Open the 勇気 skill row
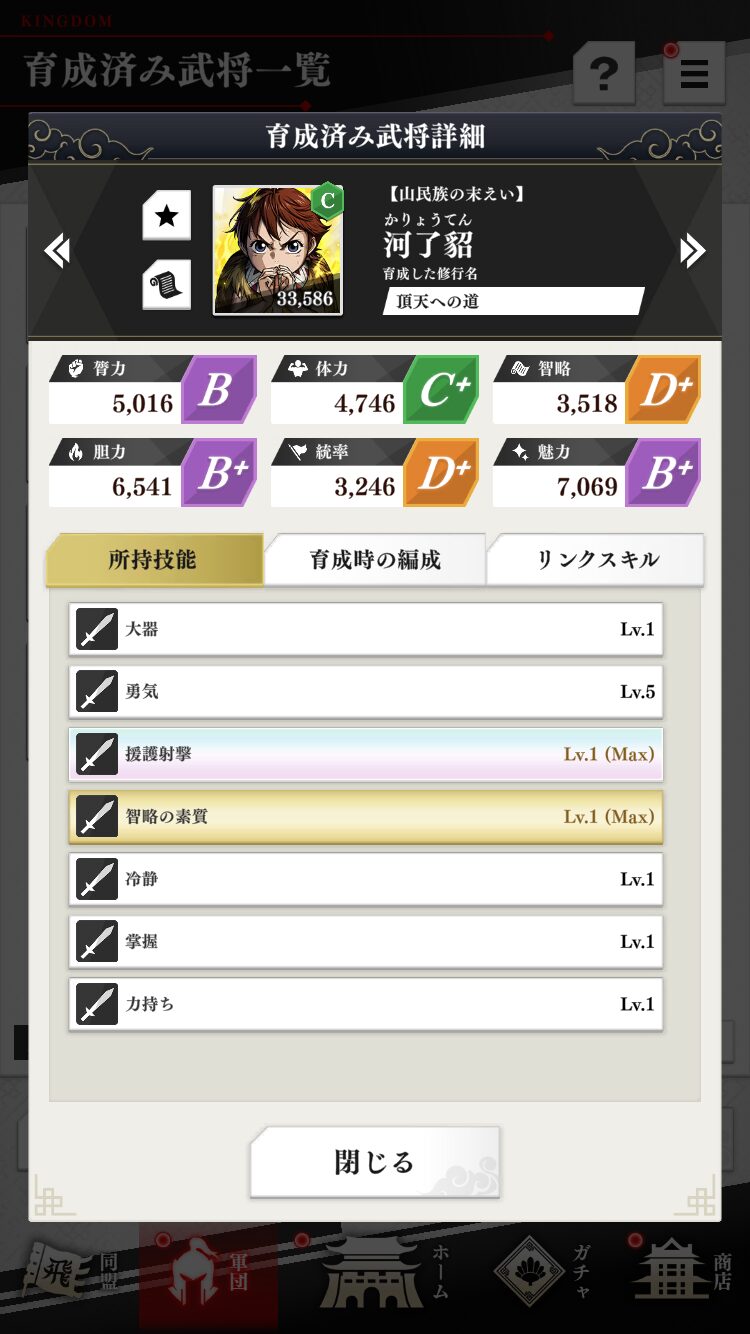 click(365, 692)
